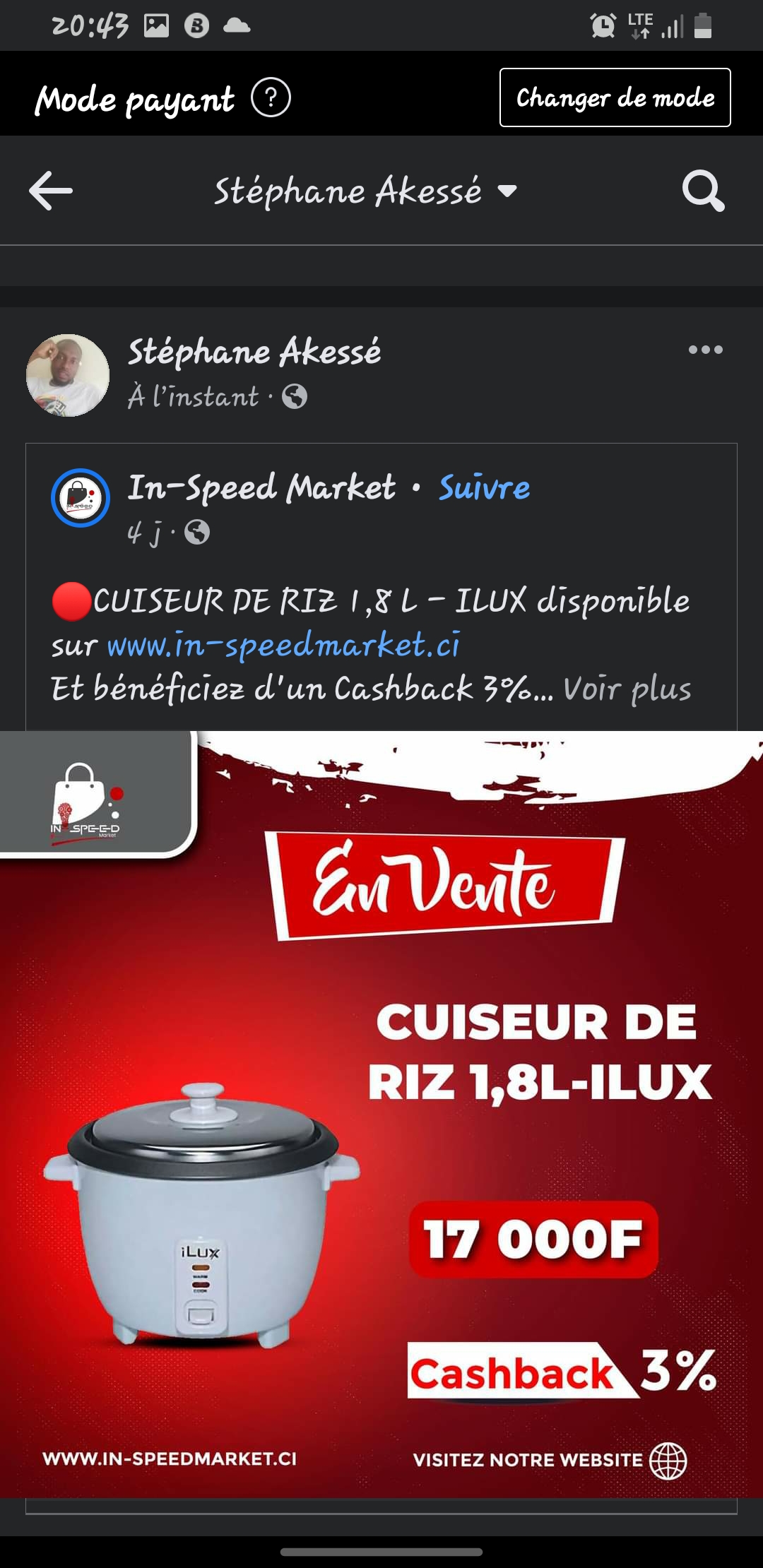Open the search magnifier
The image size is (763, 1568).
pos(703,191)
